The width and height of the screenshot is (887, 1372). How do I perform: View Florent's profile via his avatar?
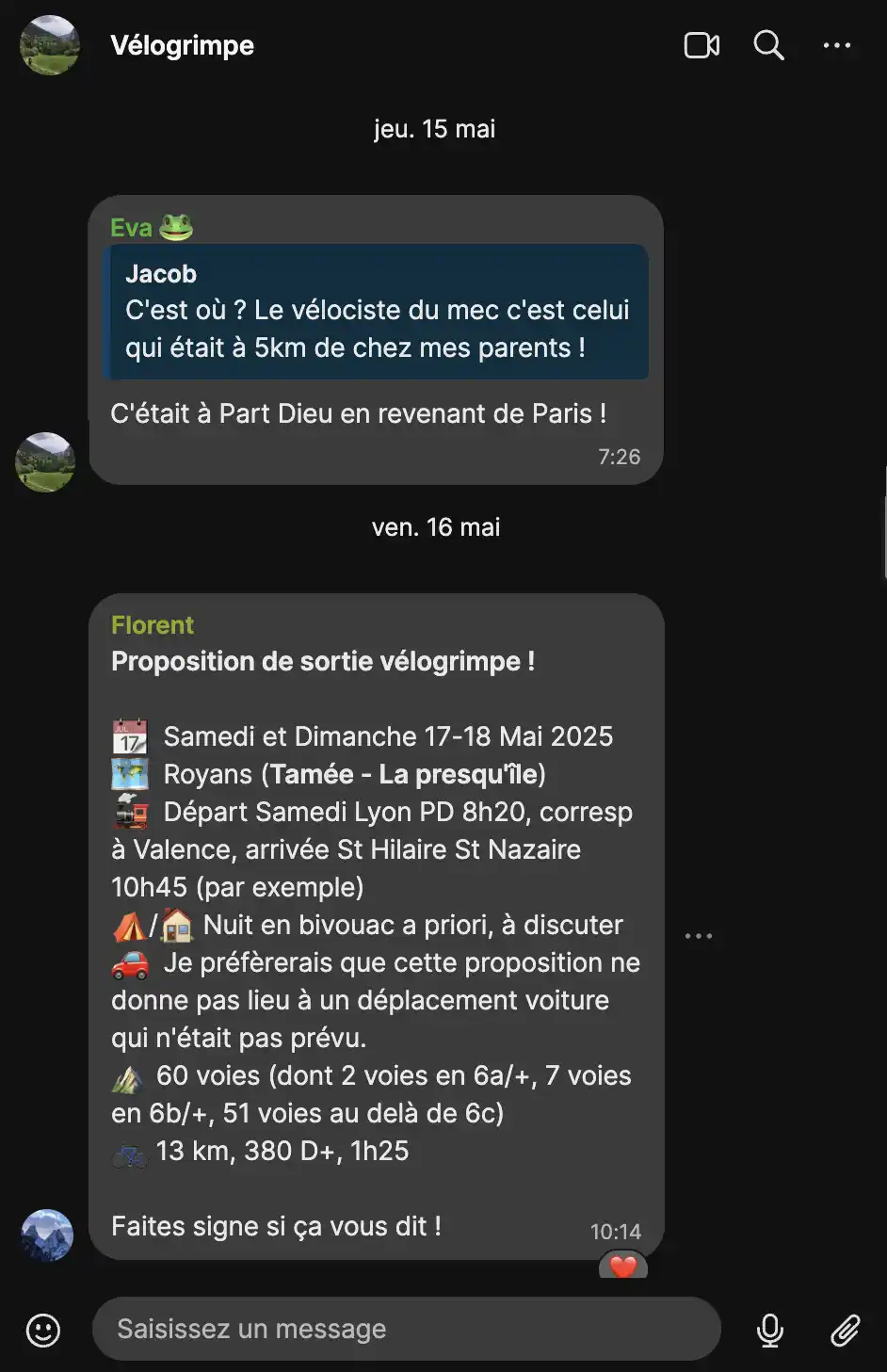point(47,1235)
